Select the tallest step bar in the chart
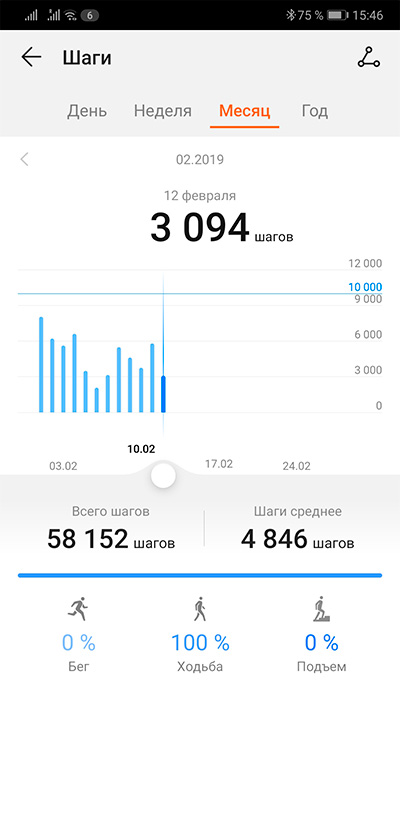The image size is (400, 830). click(41, 365)
